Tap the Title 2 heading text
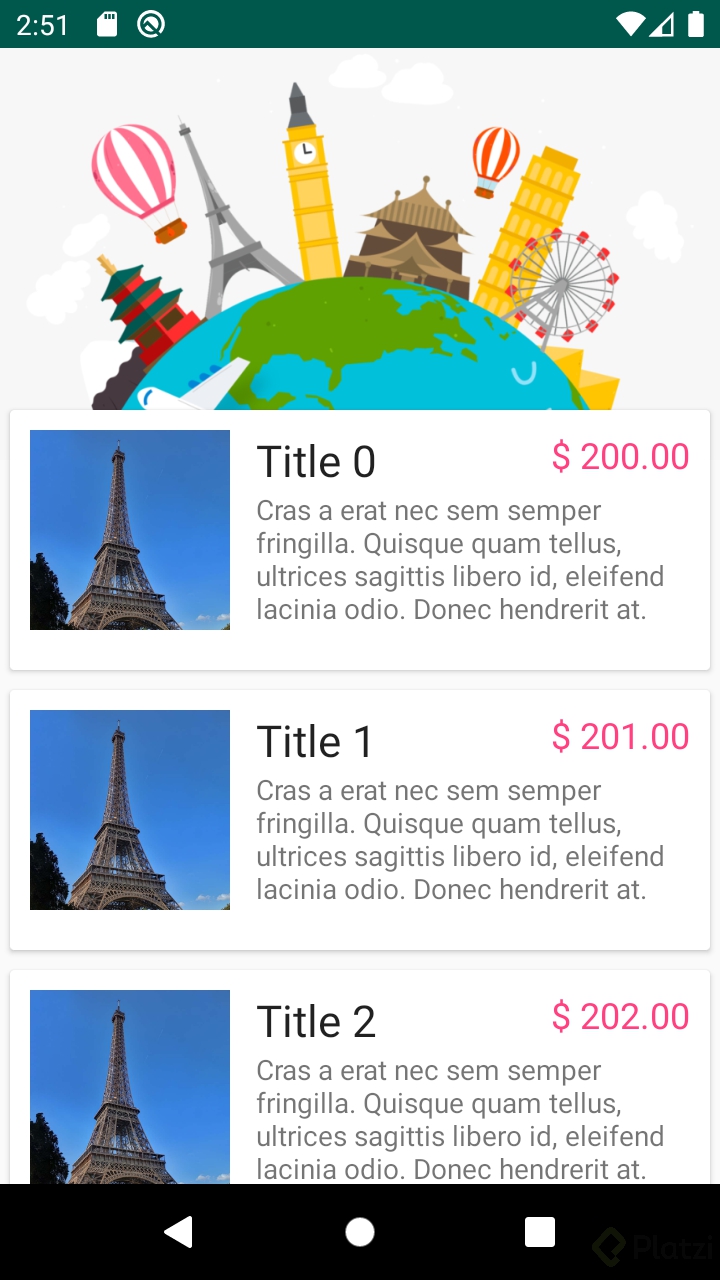The image size is (720, 1280). (x=316, y=1021)
